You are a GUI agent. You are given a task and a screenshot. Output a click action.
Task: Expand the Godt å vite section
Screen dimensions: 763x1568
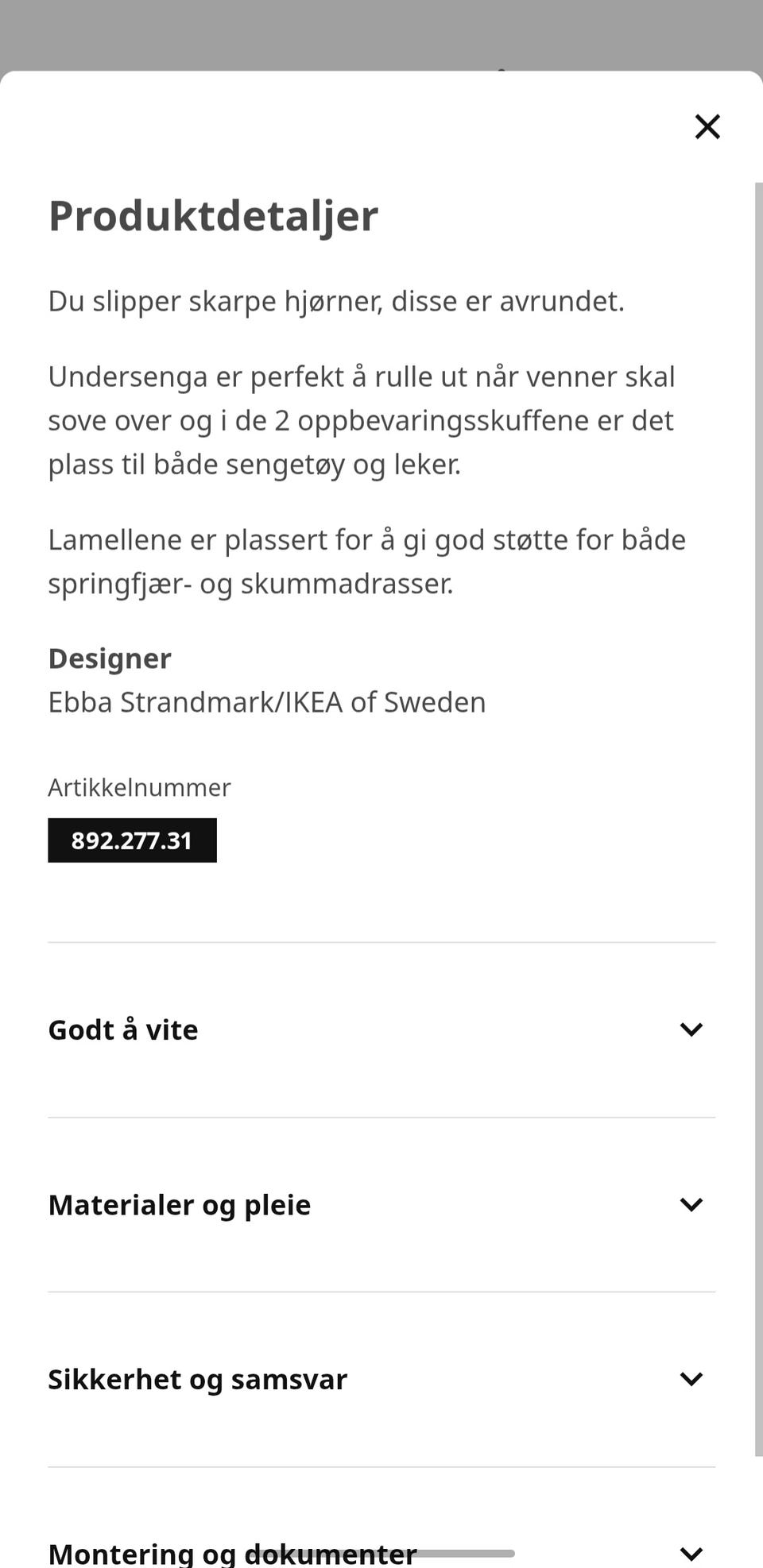[381, 1029]
